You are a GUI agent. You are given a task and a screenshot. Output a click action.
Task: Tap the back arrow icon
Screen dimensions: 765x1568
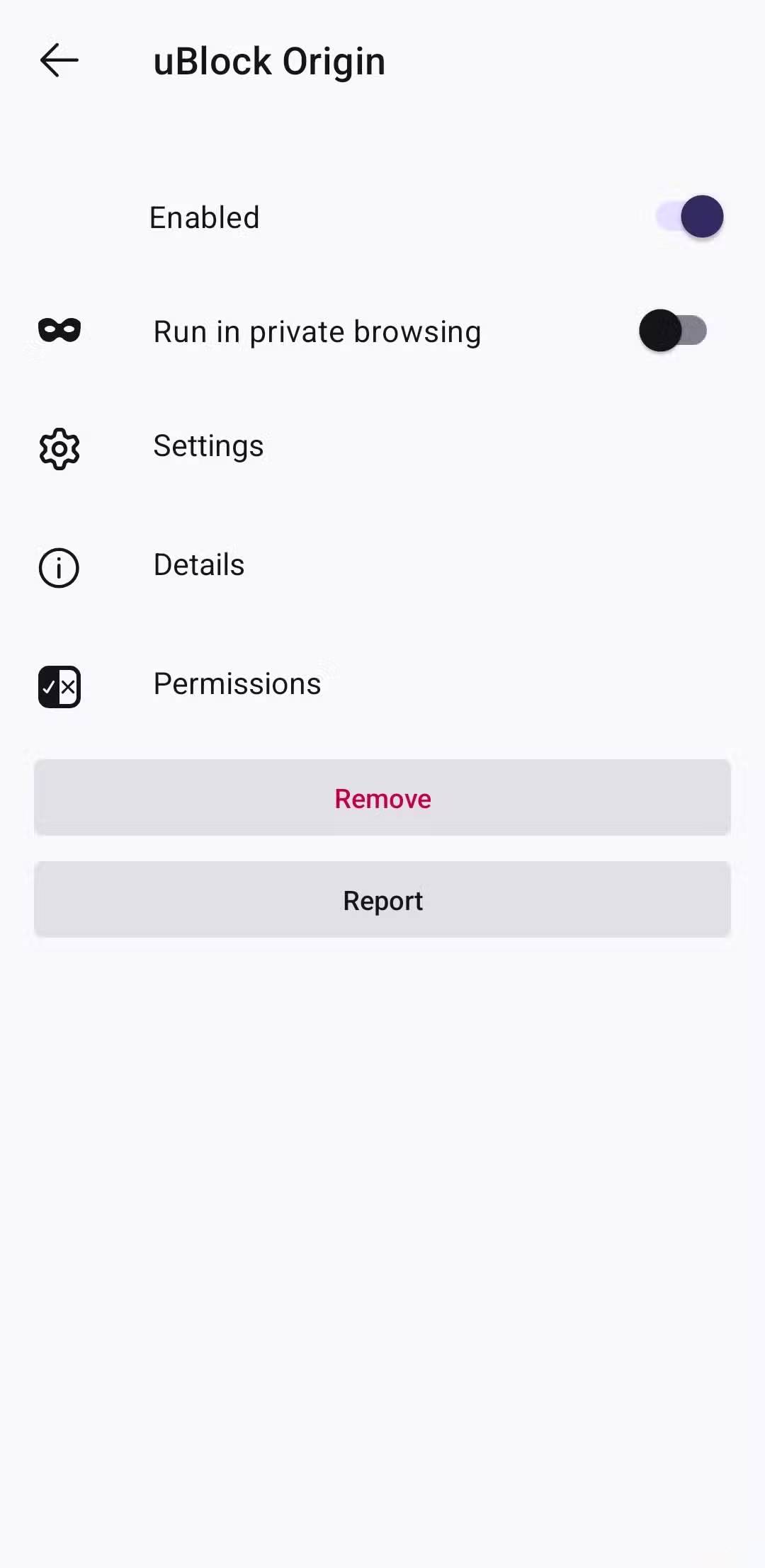coord(59,61)
